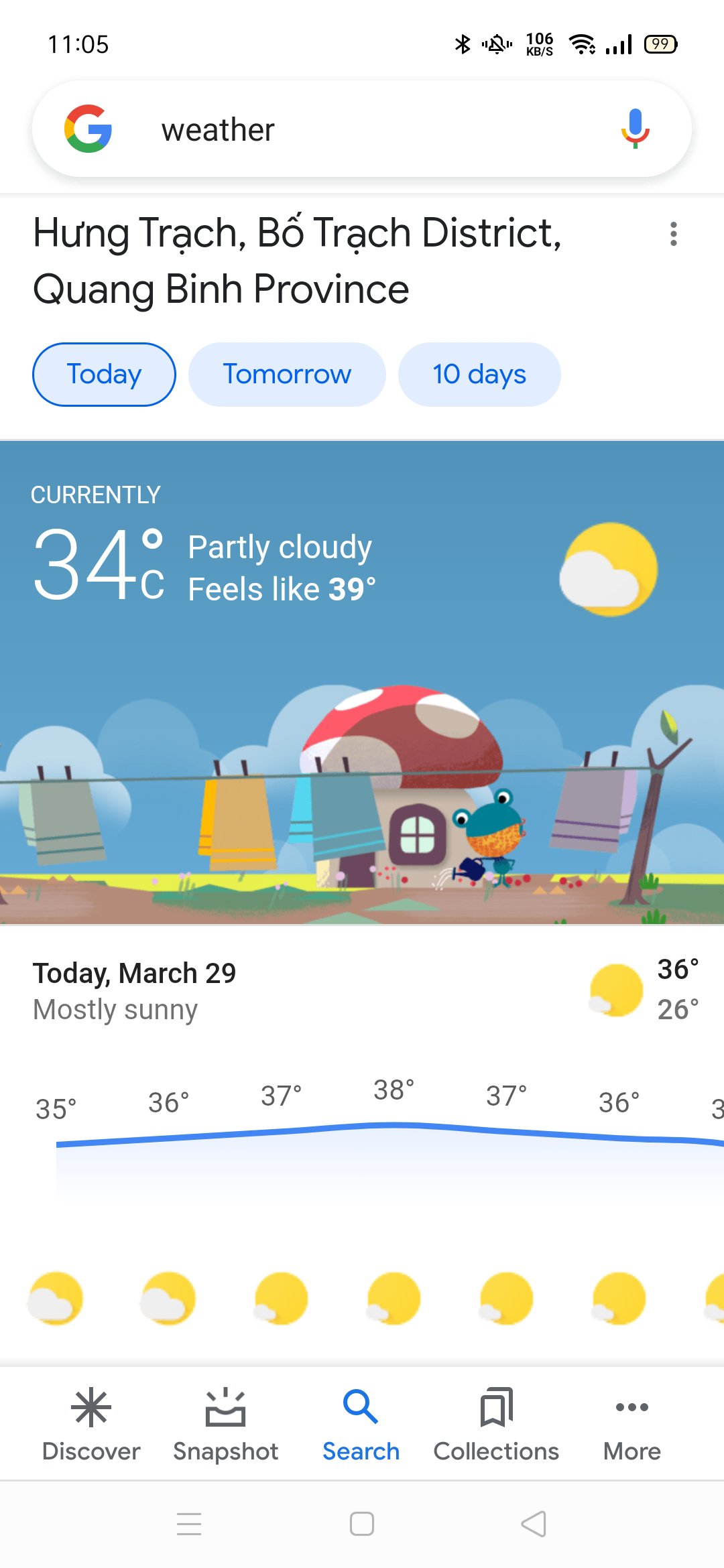Switch to Tomorrow's forecast
This screenshot has width=724, height=1568.
(x=287, y=375)
